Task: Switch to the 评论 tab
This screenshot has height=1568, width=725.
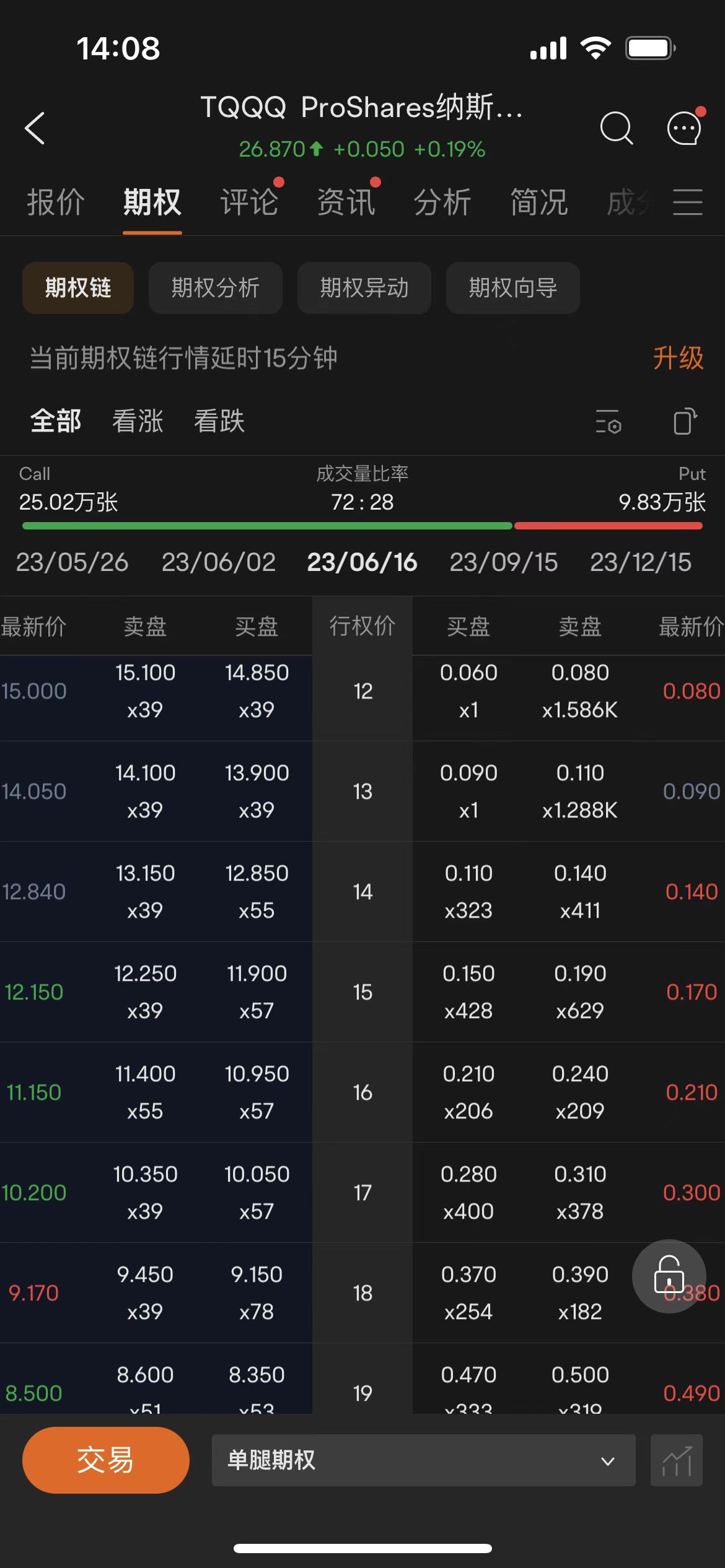Action: [249, 203]
